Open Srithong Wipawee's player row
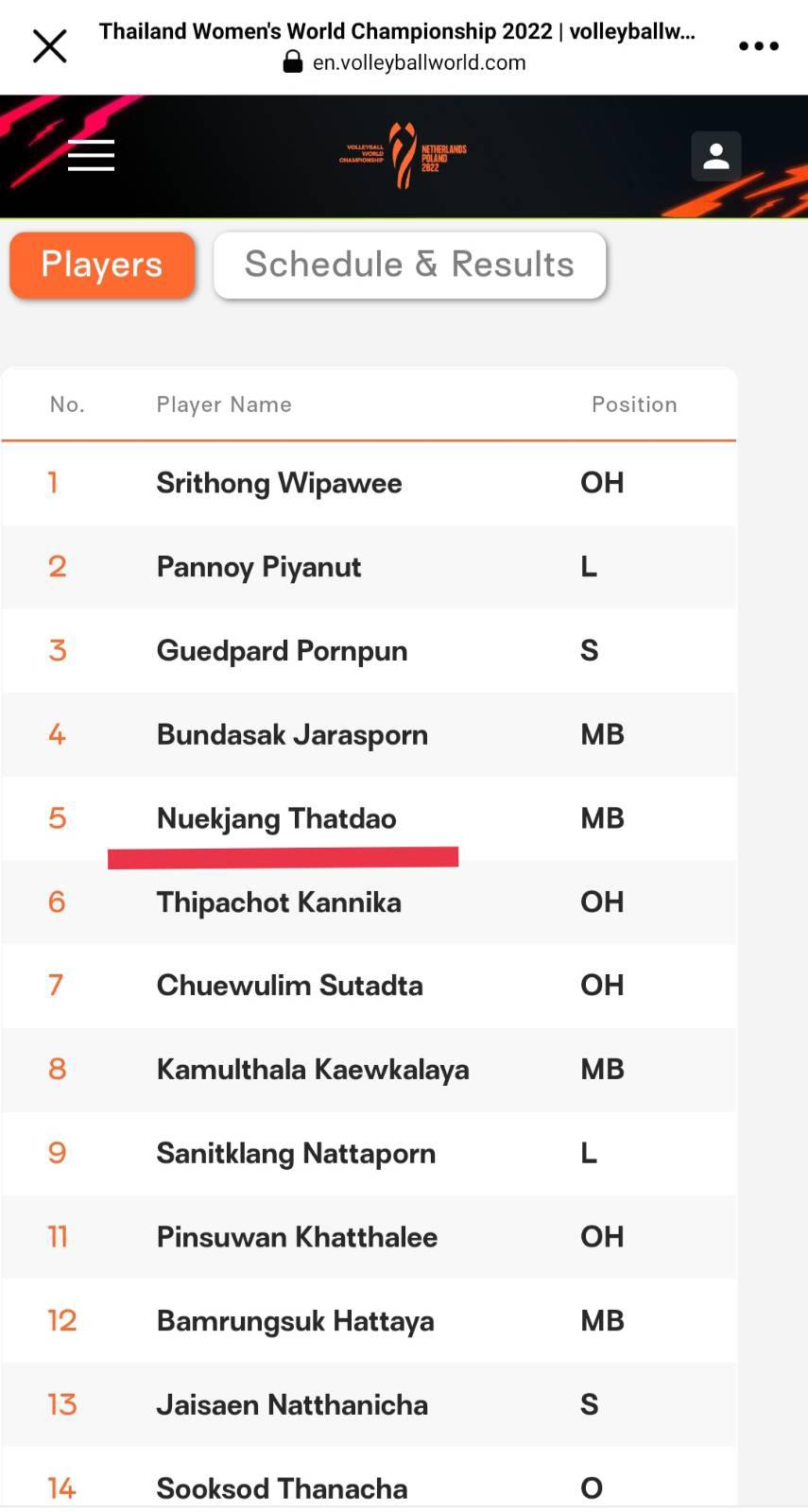Screen dimensions: 808x1512 click(369, 483)
